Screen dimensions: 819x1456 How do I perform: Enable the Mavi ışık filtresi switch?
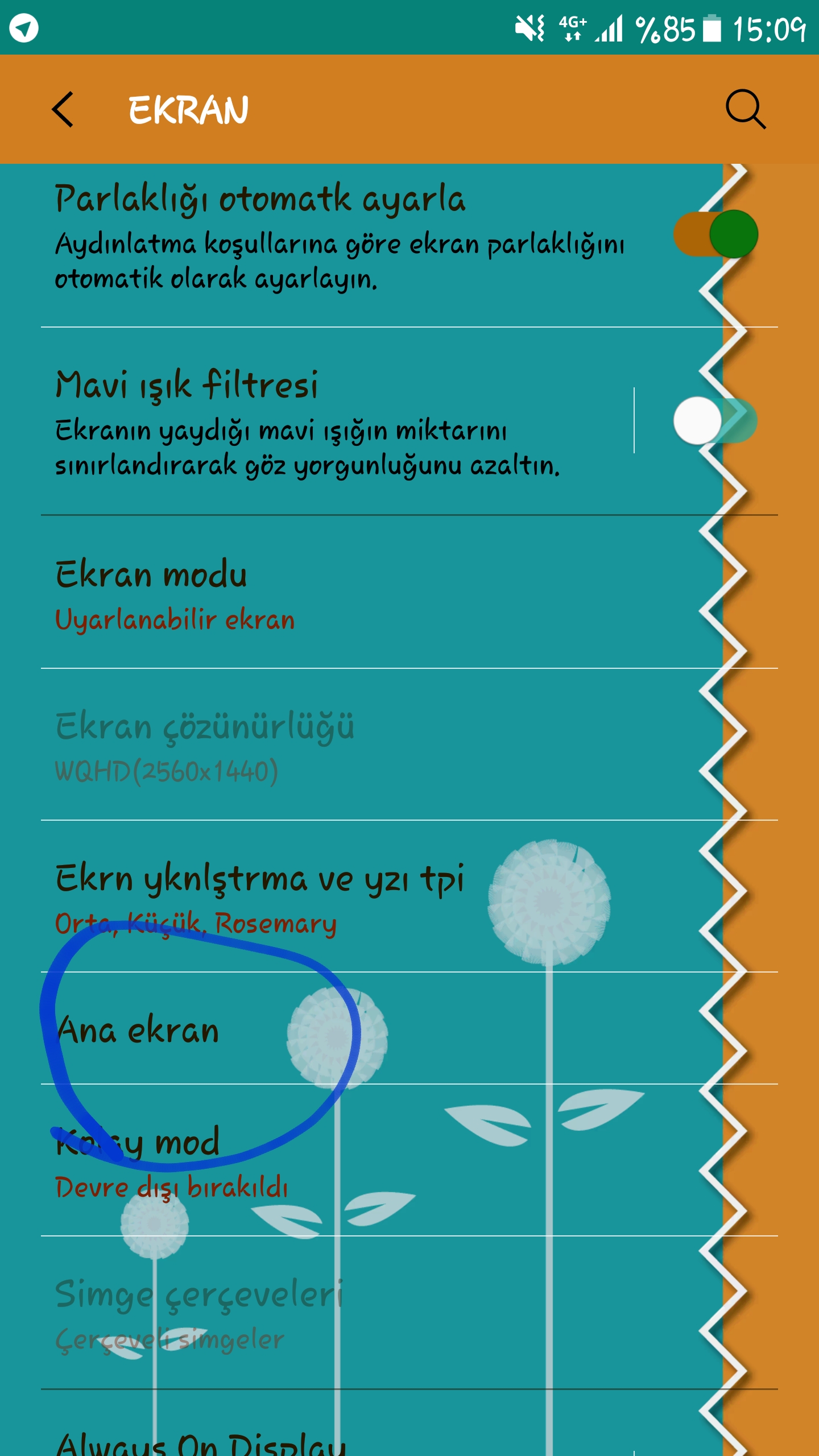coord(715,421)
